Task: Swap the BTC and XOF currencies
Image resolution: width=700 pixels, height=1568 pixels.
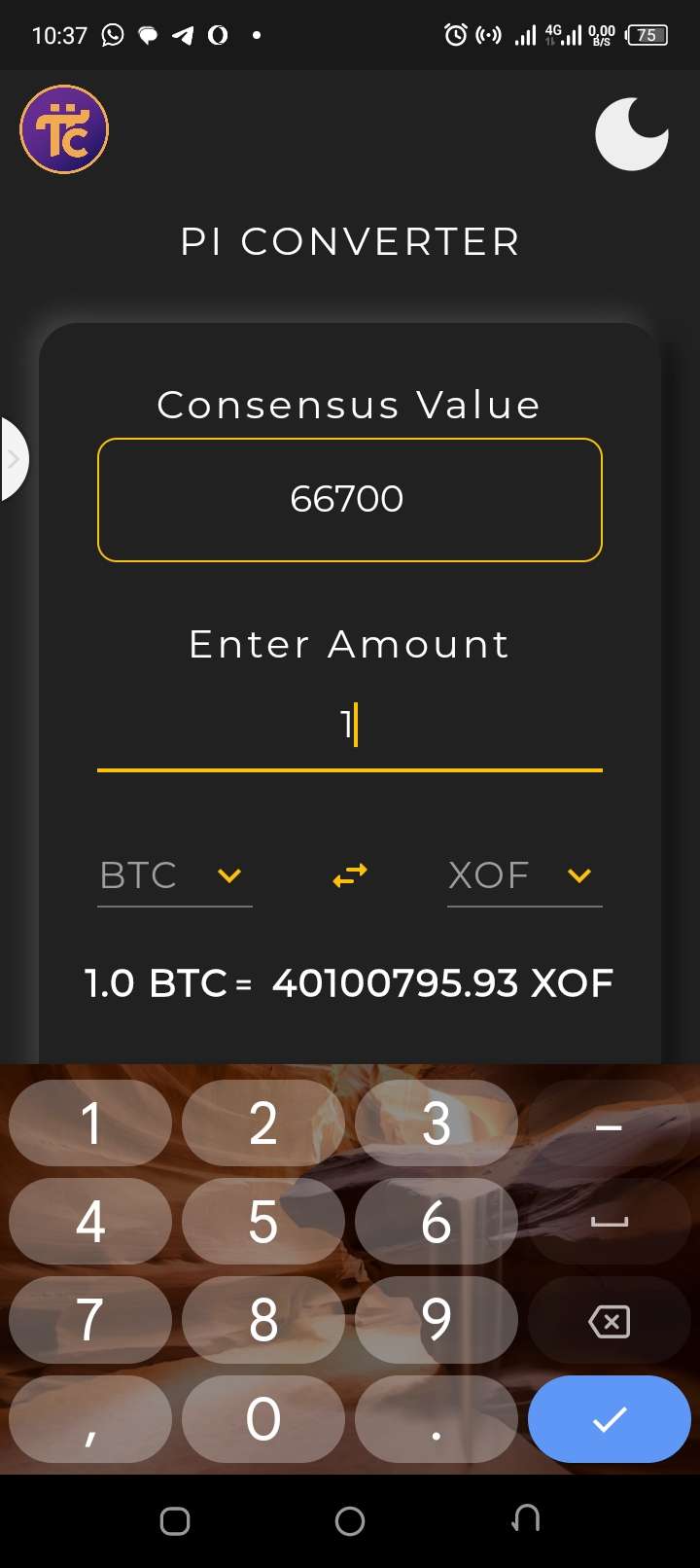Action: click(x=350, y=875)
